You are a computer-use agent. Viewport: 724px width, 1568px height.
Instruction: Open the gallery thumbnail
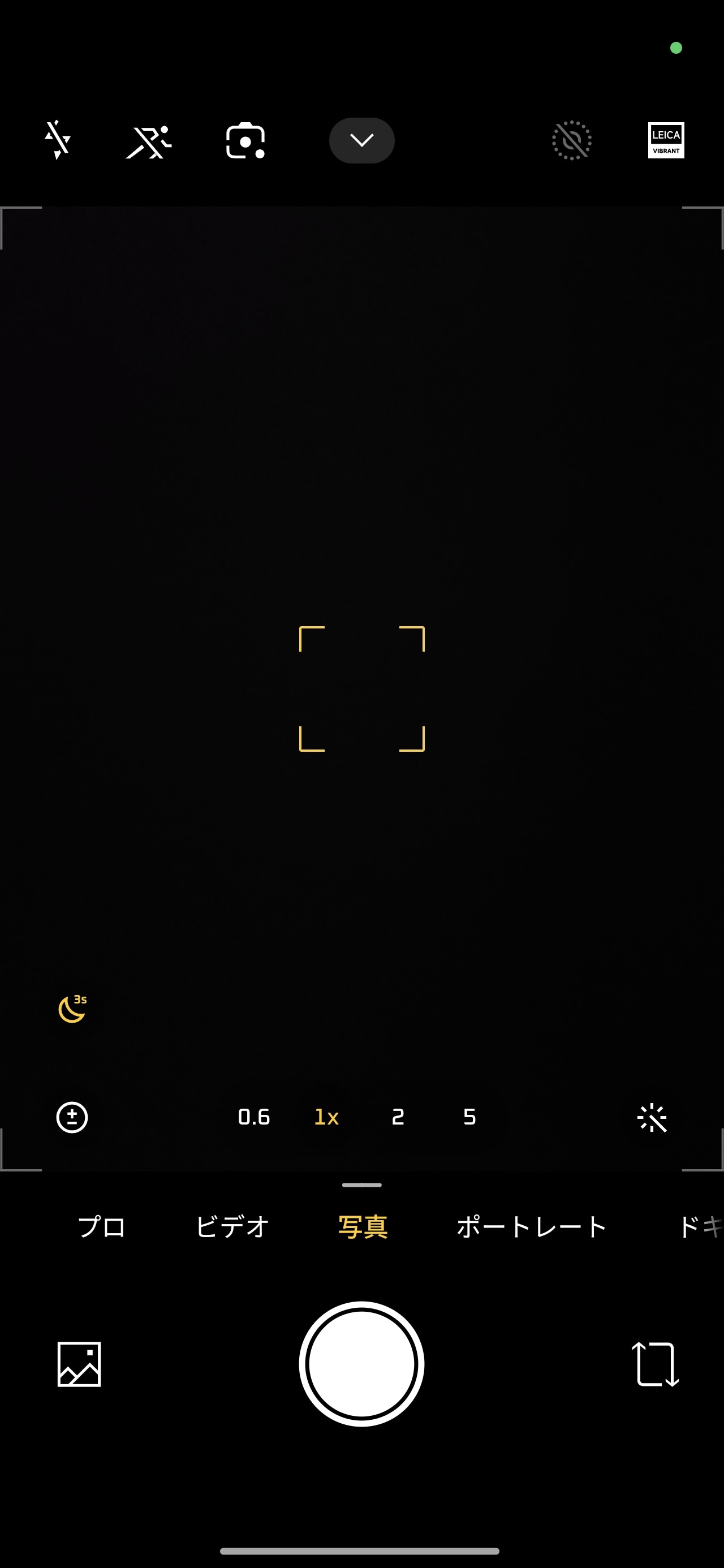(x=79, y=1364)
